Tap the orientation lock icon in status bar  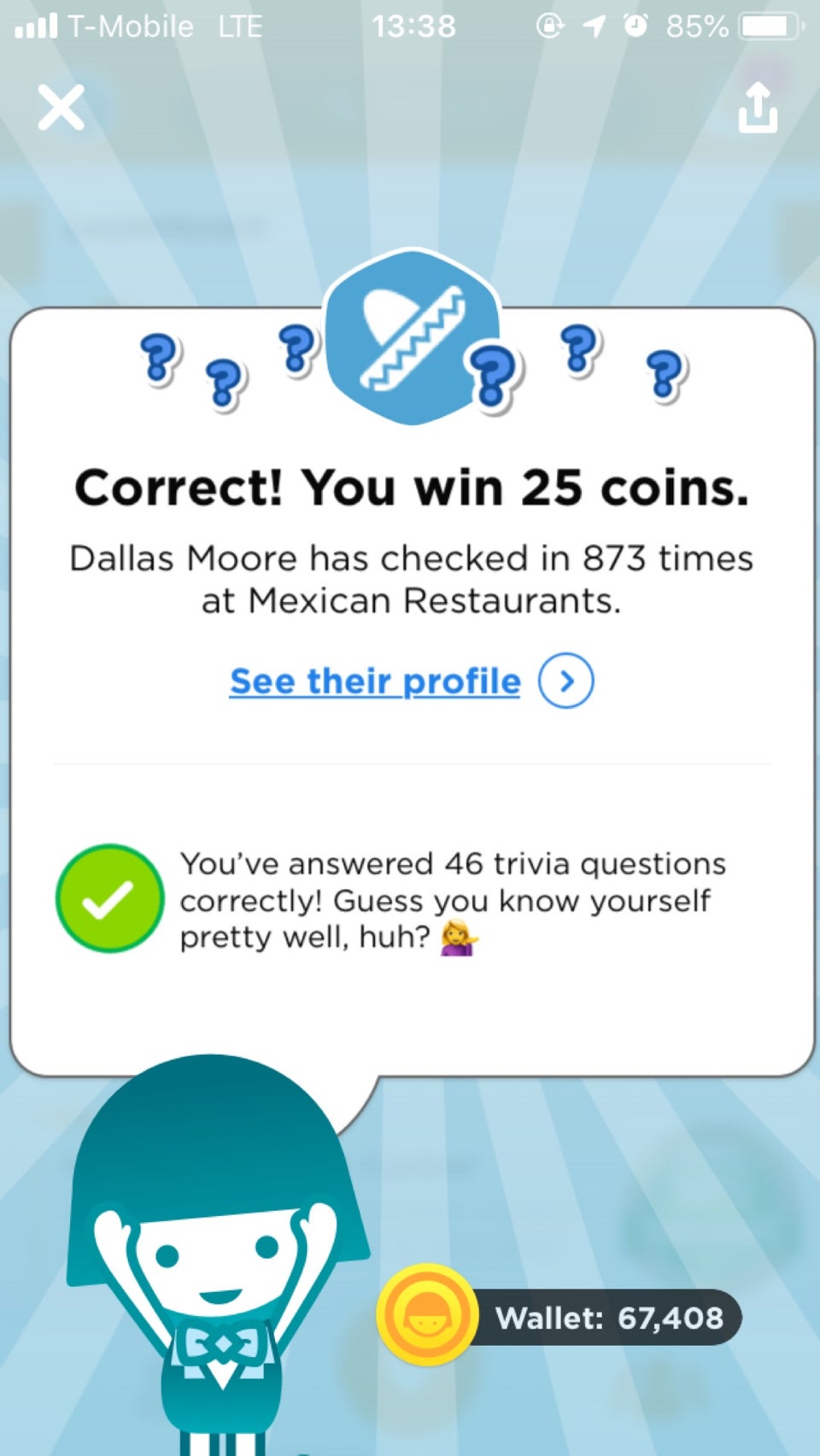549,26
